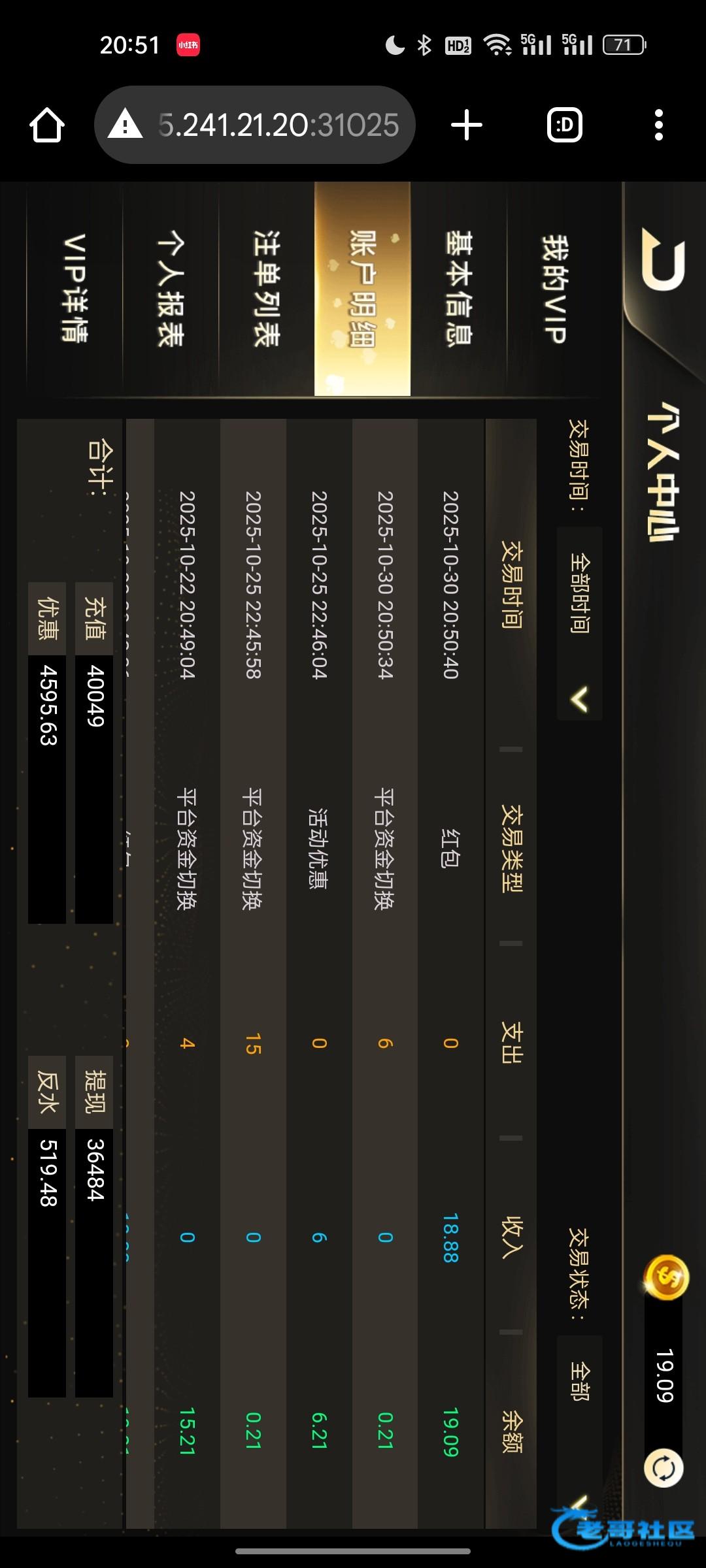Go to the 个人报表 tab

[170, 288]
